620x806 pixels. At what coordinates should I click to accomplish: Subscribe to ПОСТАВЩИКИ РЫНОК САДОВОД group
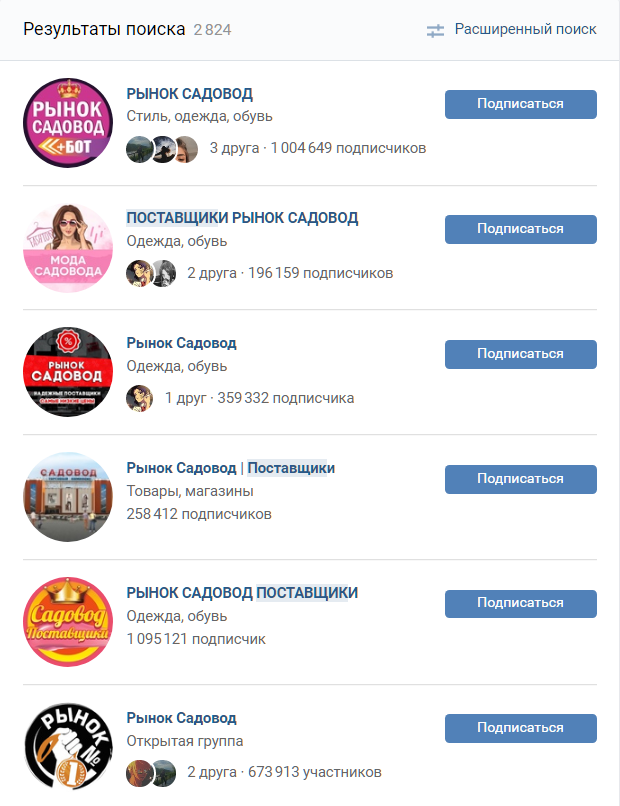tap(520, 229)
